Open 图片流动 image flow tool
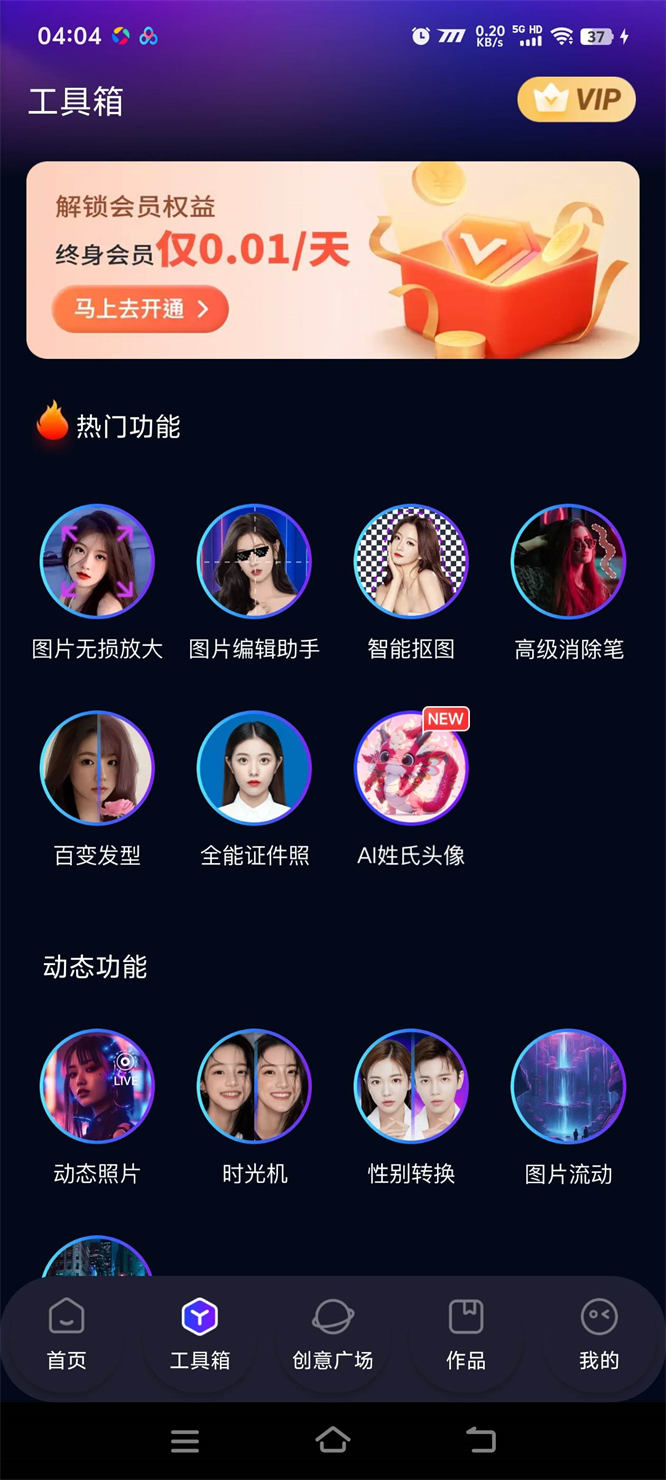 point(568,1086)
